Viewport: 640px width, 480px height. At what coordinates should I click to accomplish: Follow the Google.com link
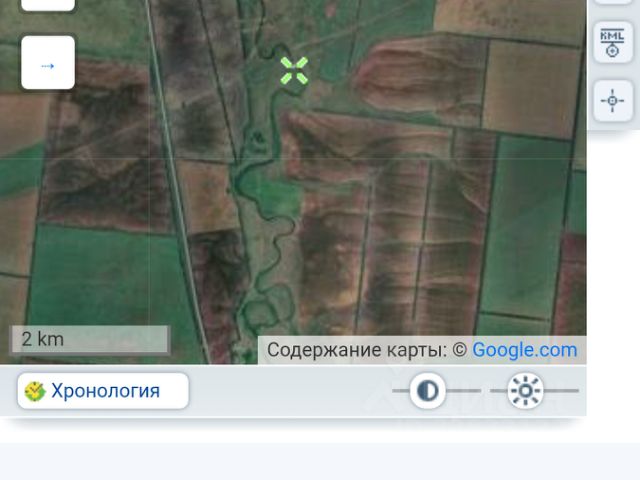[x=524, y=350]
